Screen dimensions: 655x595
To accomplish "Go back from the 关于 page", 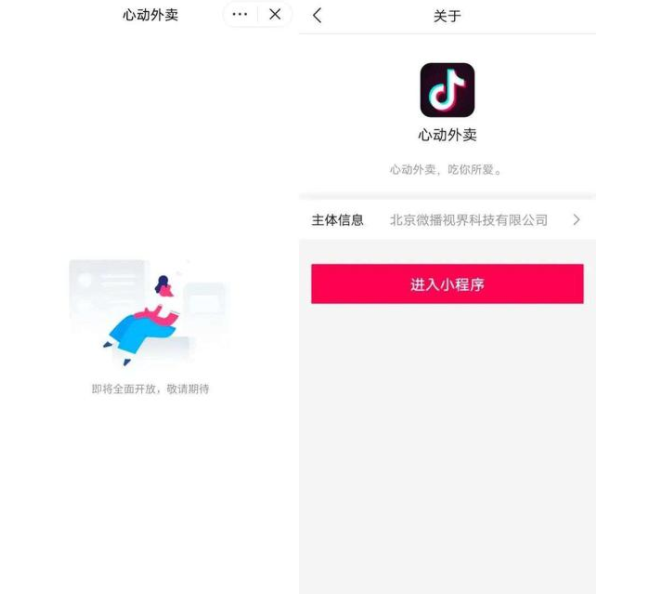I will point(318,15).
